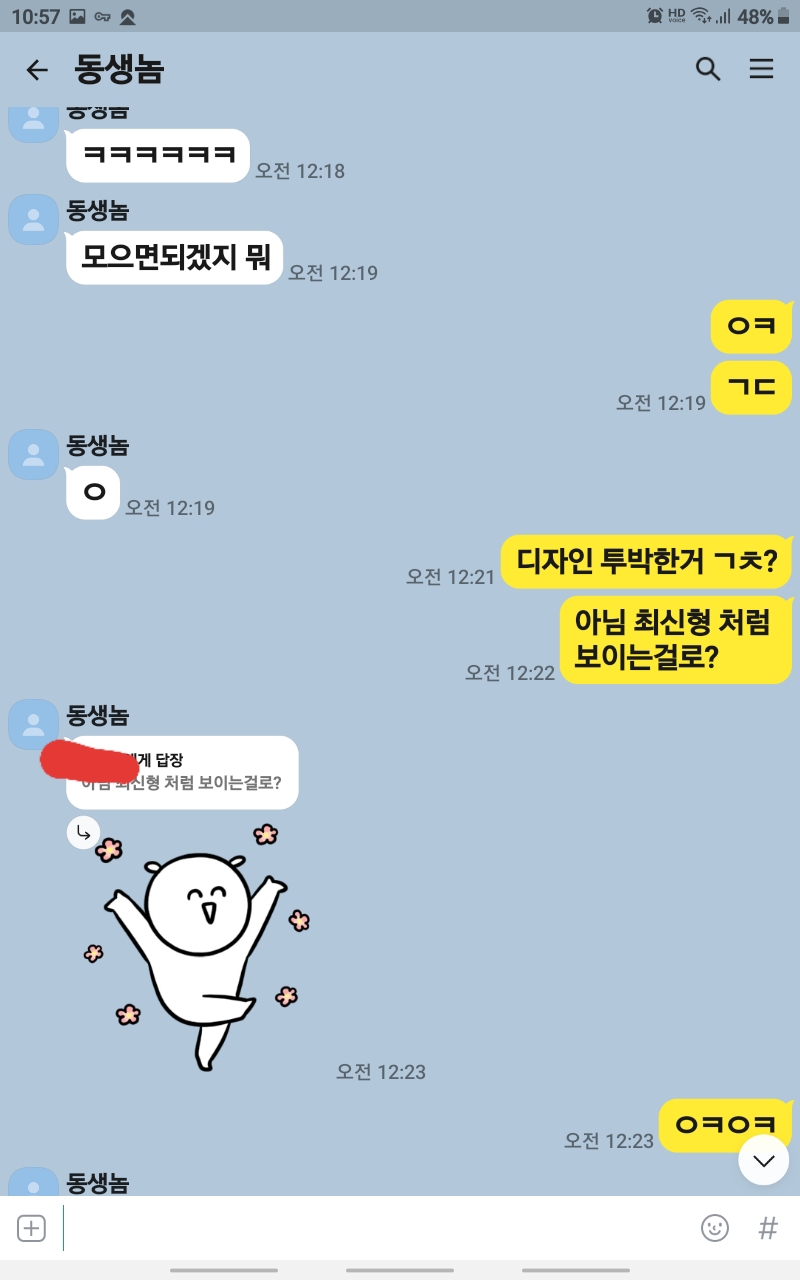Viewport: 800px width, 1280px height.
Task: Search within this chat
Action: (708, 69)
